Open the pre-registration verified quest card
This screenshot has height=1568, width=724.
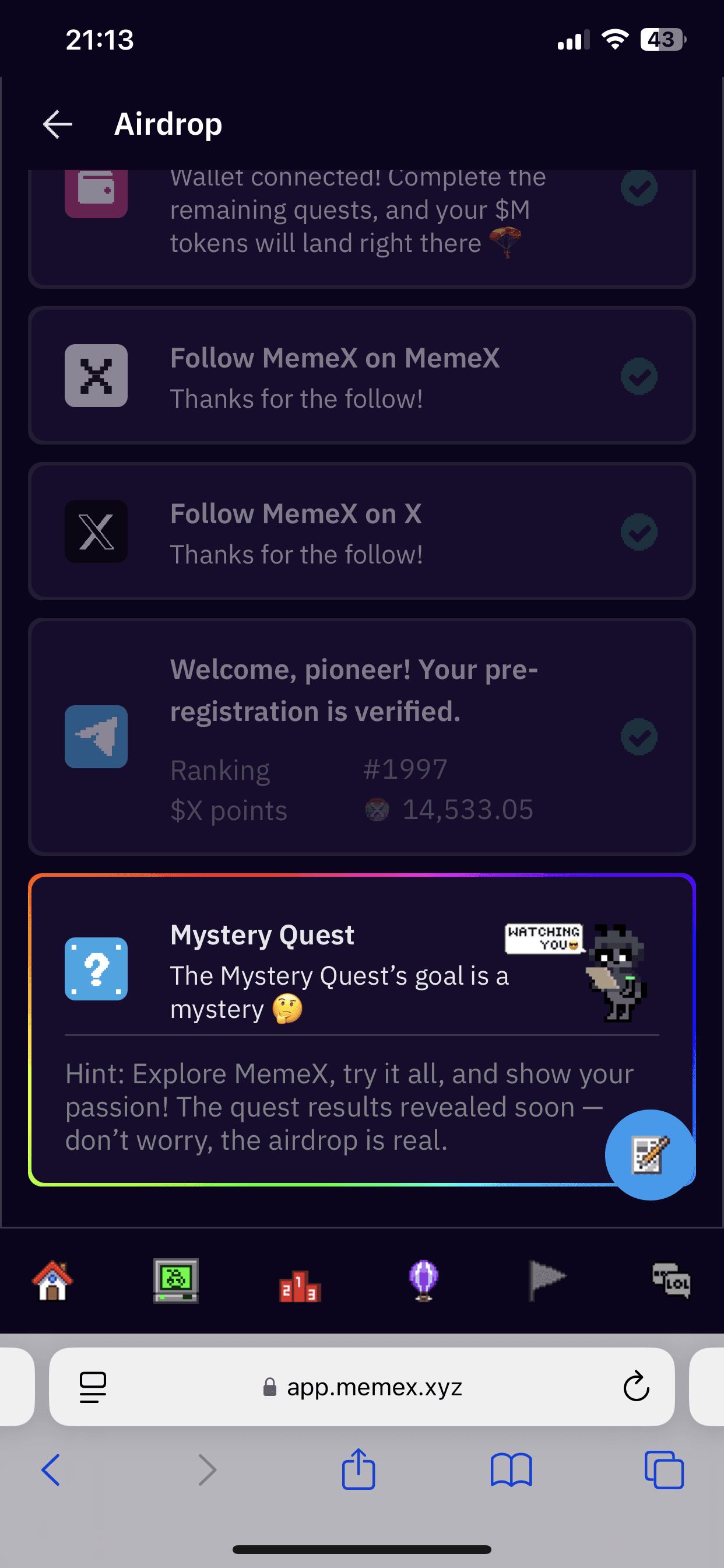tap(361, 737)
